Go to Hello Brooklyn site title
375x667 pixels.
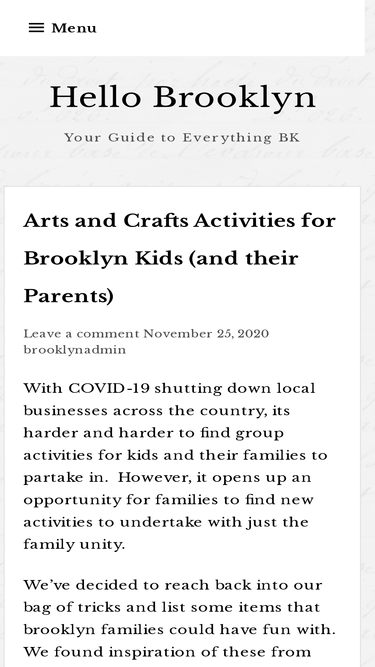coord(183,97)
